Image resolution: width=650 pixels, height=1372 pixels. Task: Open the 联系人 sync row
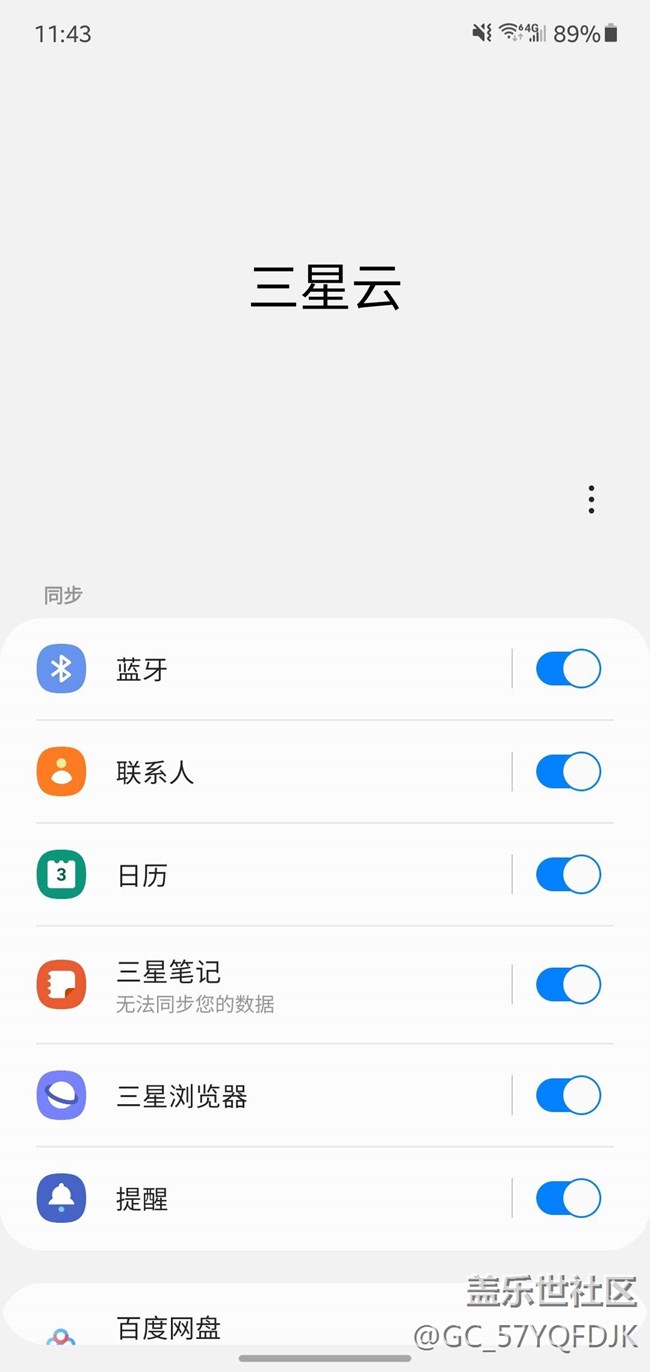click(270, 772)
